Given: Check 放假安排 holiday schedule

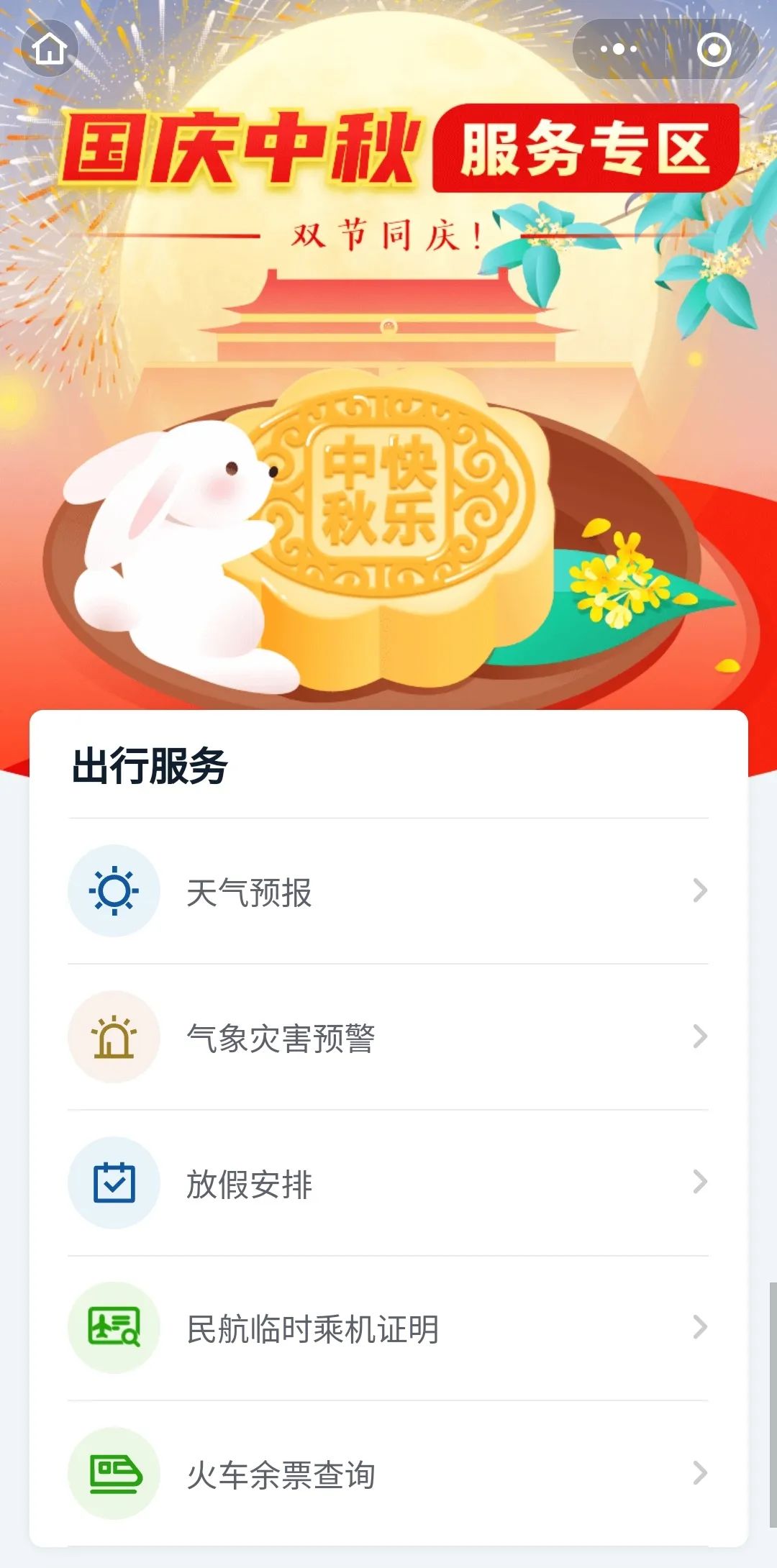Looking at the screenshot, I should (x=388, y=1183).
